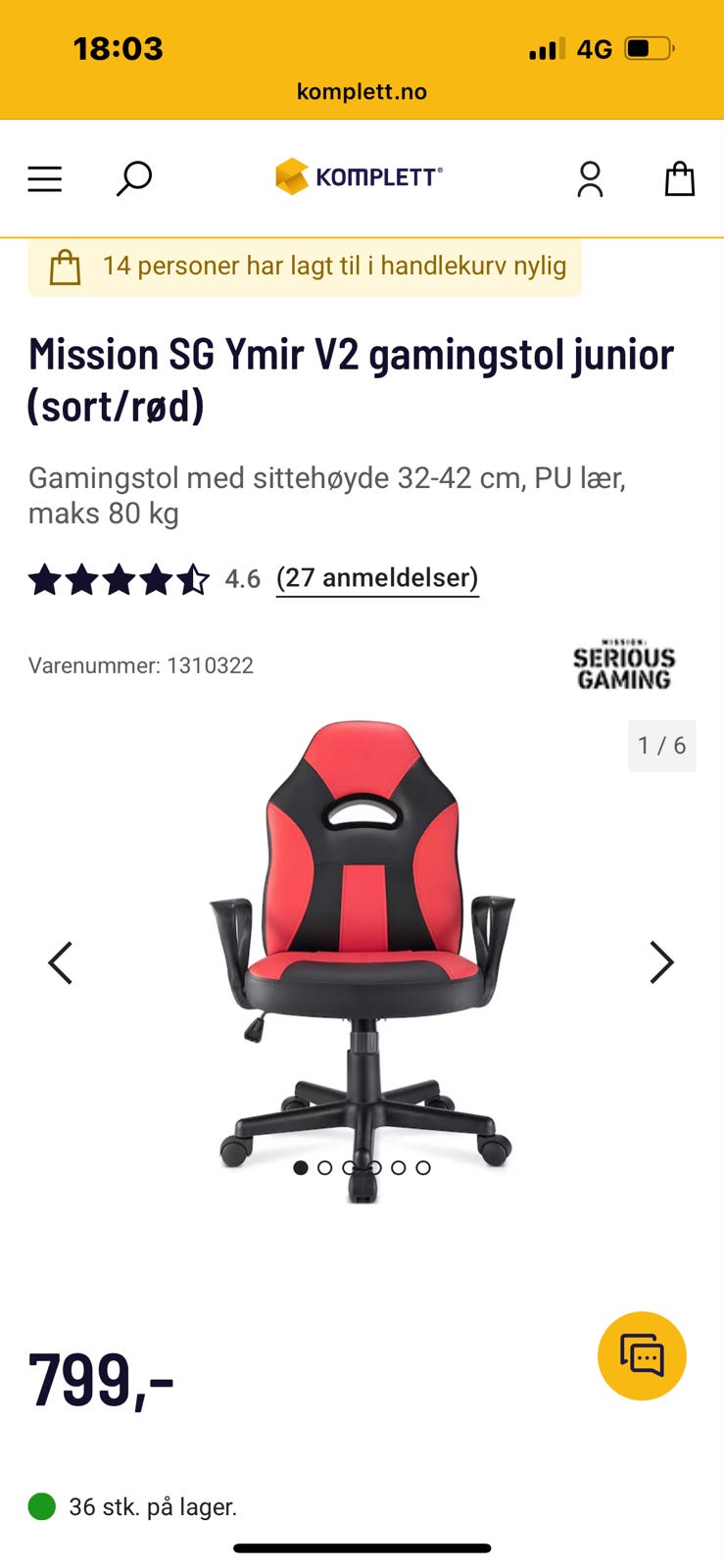The height and width of the screenshot is (1568, 724).
Task: Click the 1 / 6 image counter
Action: pos(661,746)
